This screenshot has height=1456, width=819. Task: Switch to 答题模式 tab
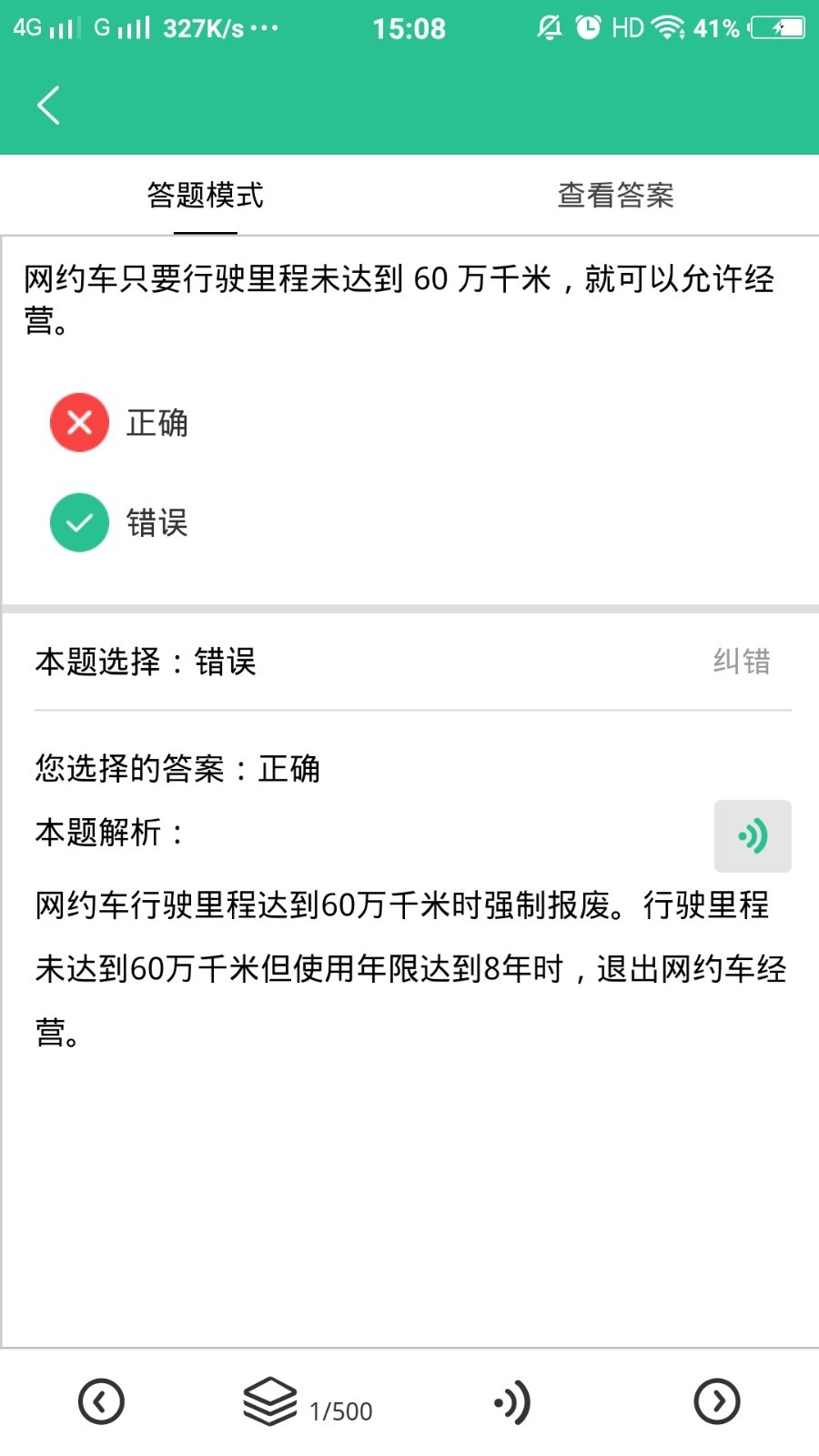203,193
